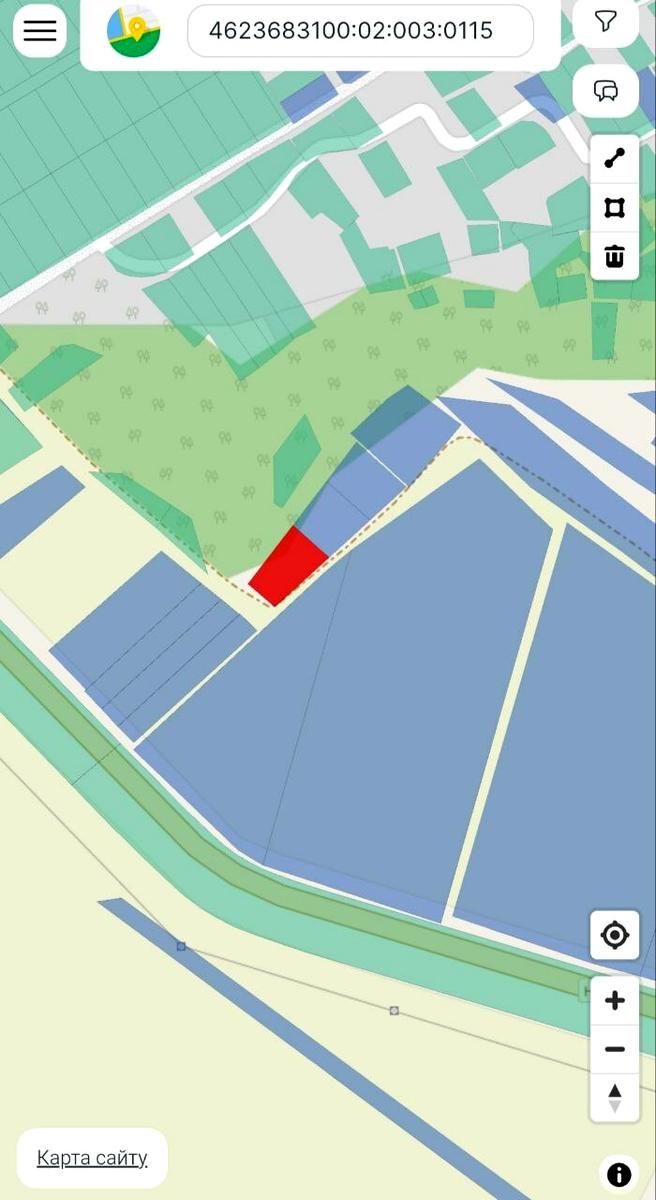This screenshot has width=656, height=1200.
Task: Open the hamburger menu
Action: pos(40,31)
